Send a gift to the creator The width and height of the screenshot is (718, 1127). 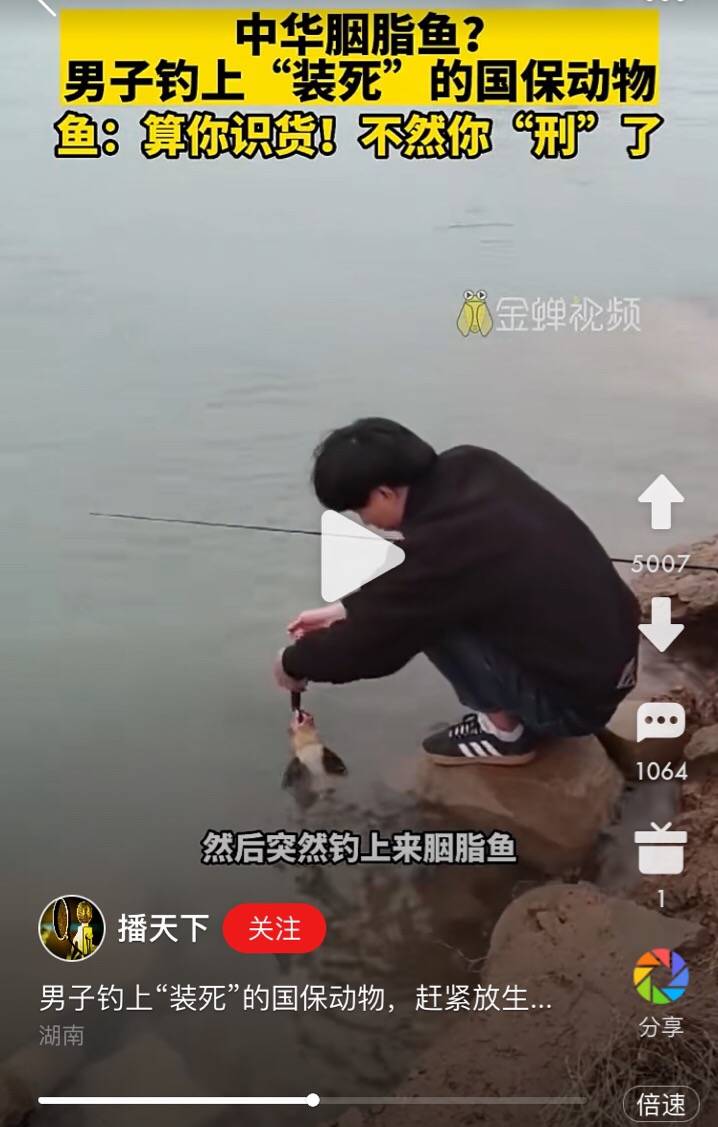pos(661,850)
